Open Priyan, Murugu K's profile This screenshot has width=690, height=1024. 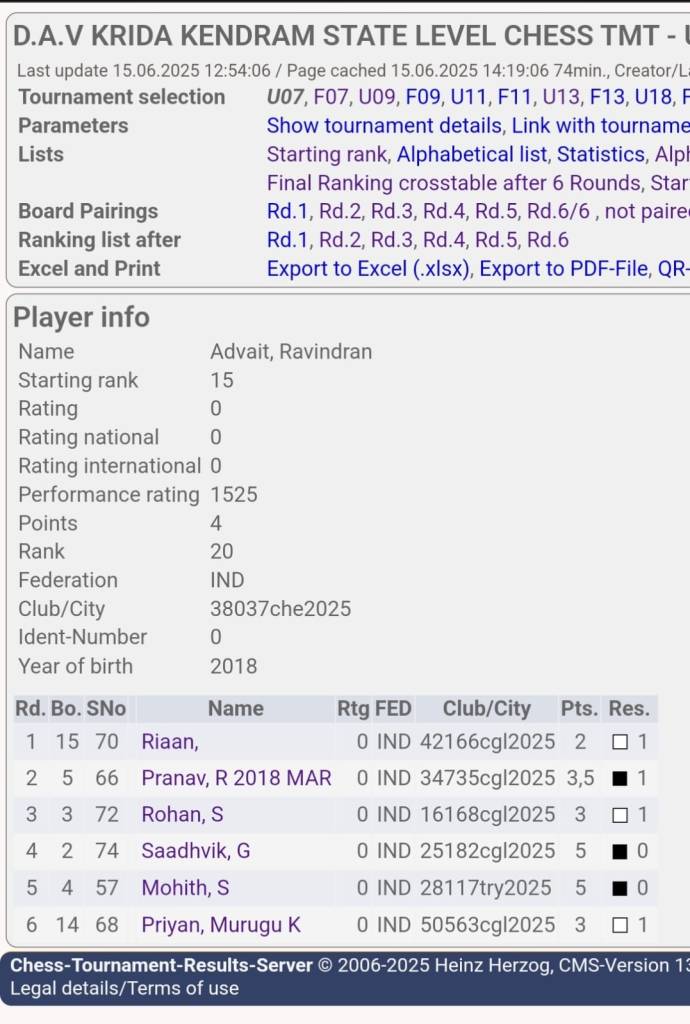click(221, 925)
